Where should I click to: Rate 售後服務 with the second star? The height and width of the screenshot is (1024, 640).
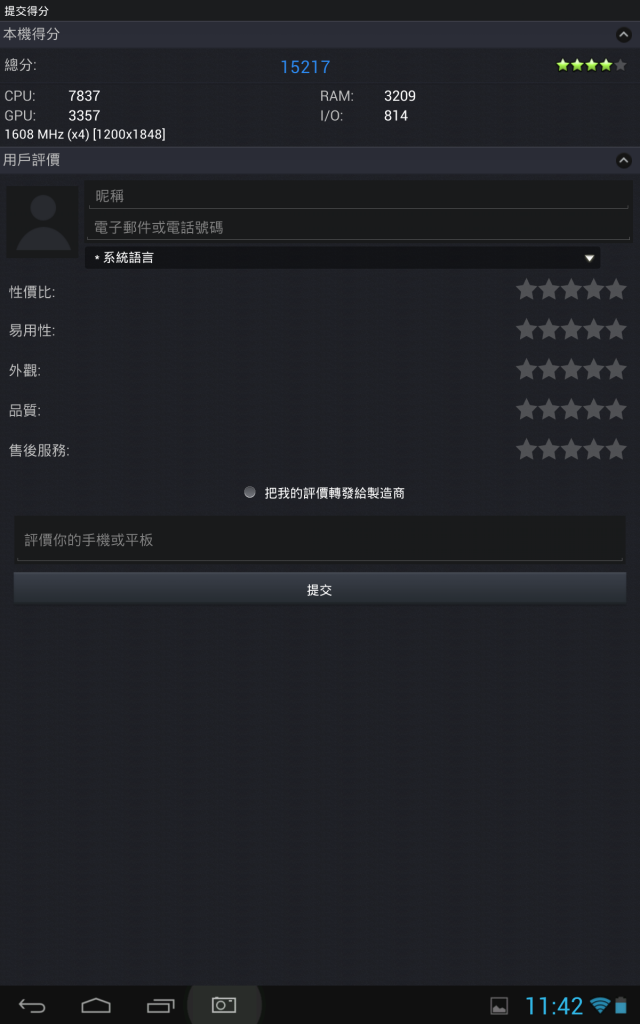click(x=549, y=449)
